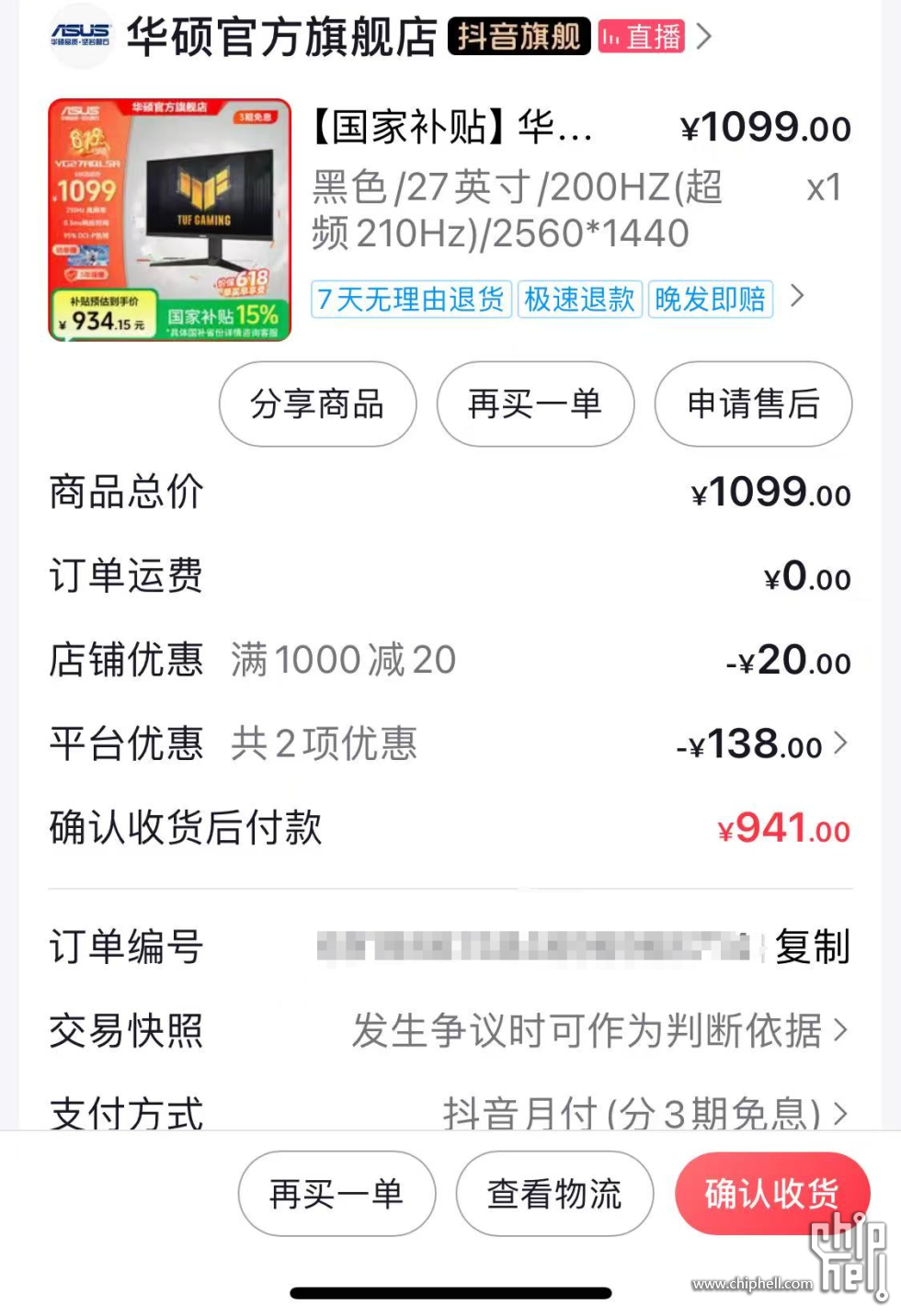Tap 再买一单 in the bottom bar
The height and width of the screenshot is (1316, 901).
pos(336,1194)
